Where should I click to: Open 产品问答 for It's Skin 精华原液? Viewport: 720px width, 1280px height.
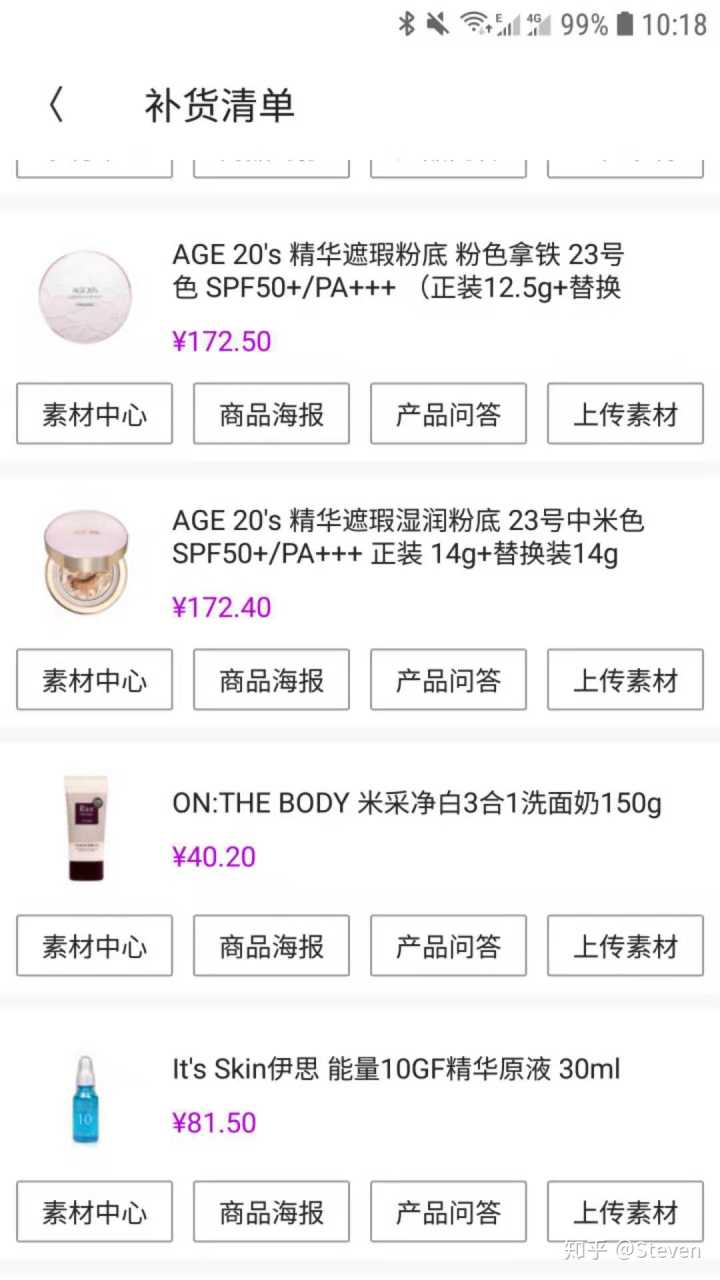point(448,1212)
